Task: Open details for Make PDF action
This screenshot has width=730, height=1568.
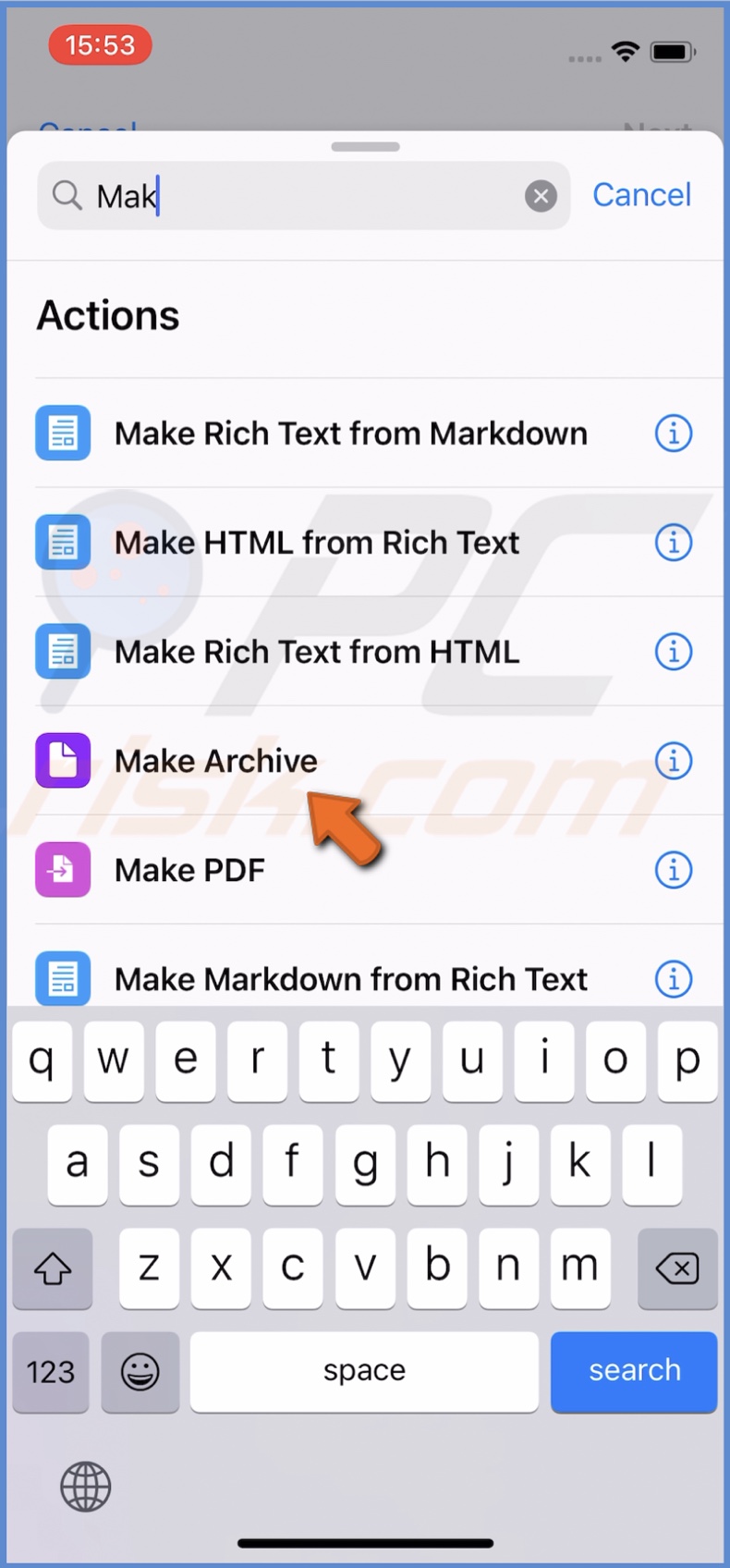Action: click(x=674, y=869)
